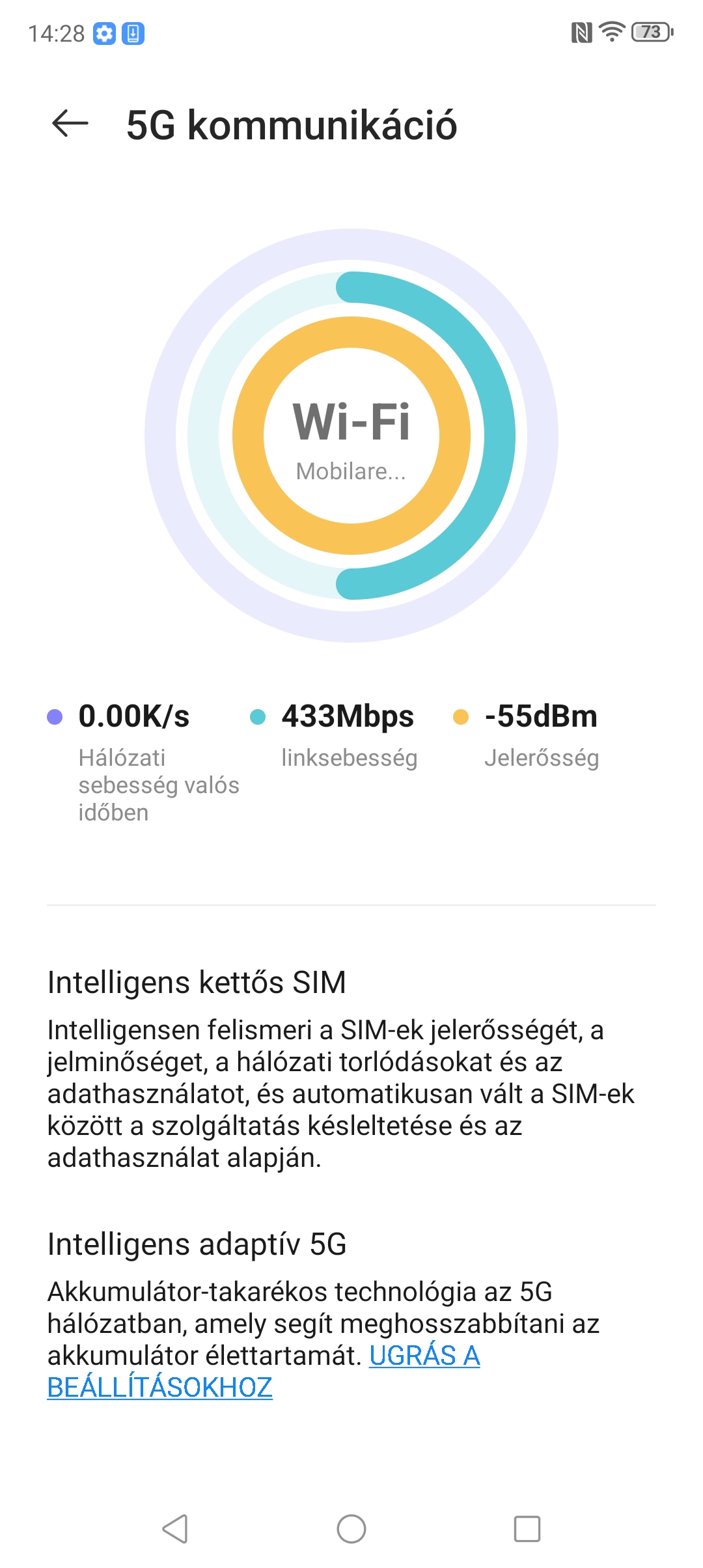Tap the system back navigation button
This screenshot has height=1568, width=703.
[x=175, y=1528]
